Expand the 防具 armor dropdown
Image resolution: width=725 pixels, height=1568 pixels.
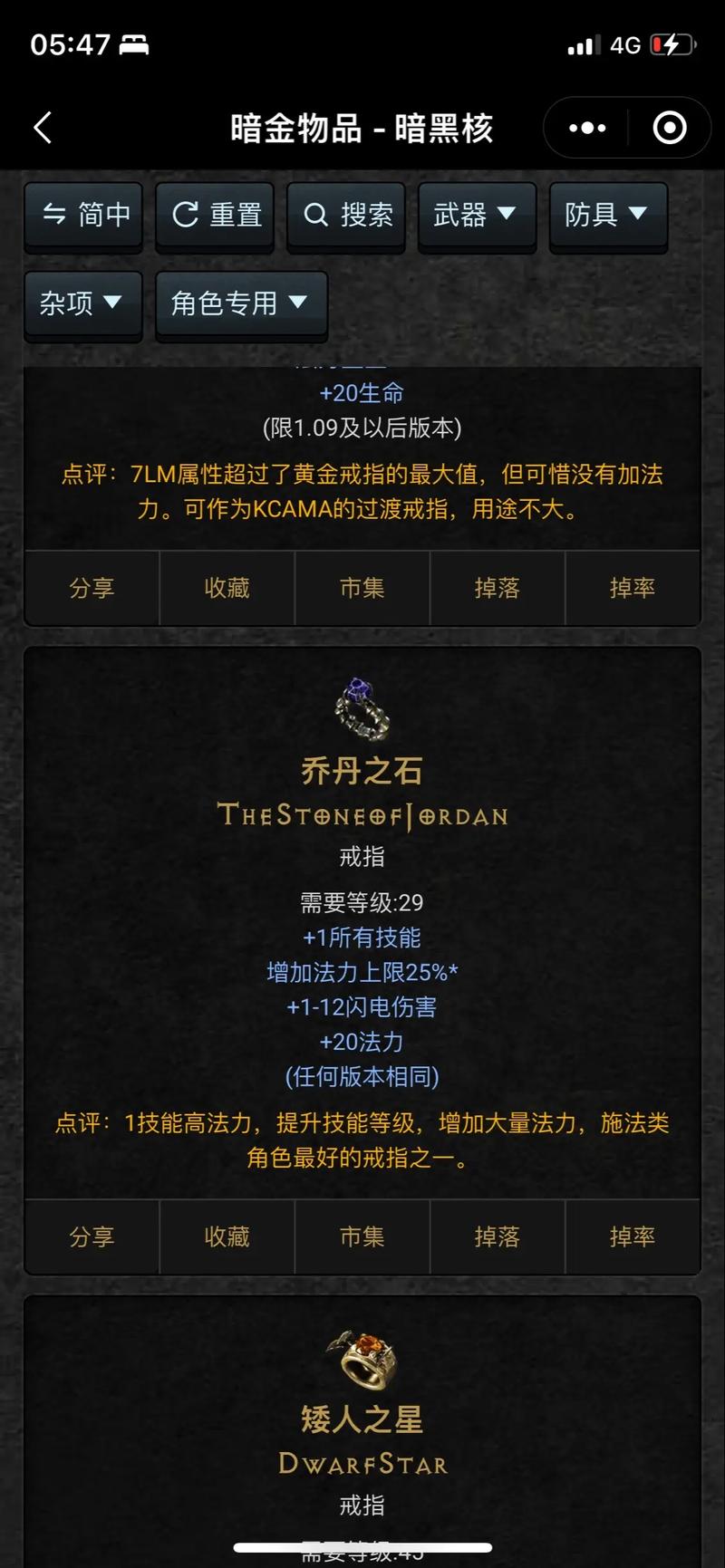[608, 215]
